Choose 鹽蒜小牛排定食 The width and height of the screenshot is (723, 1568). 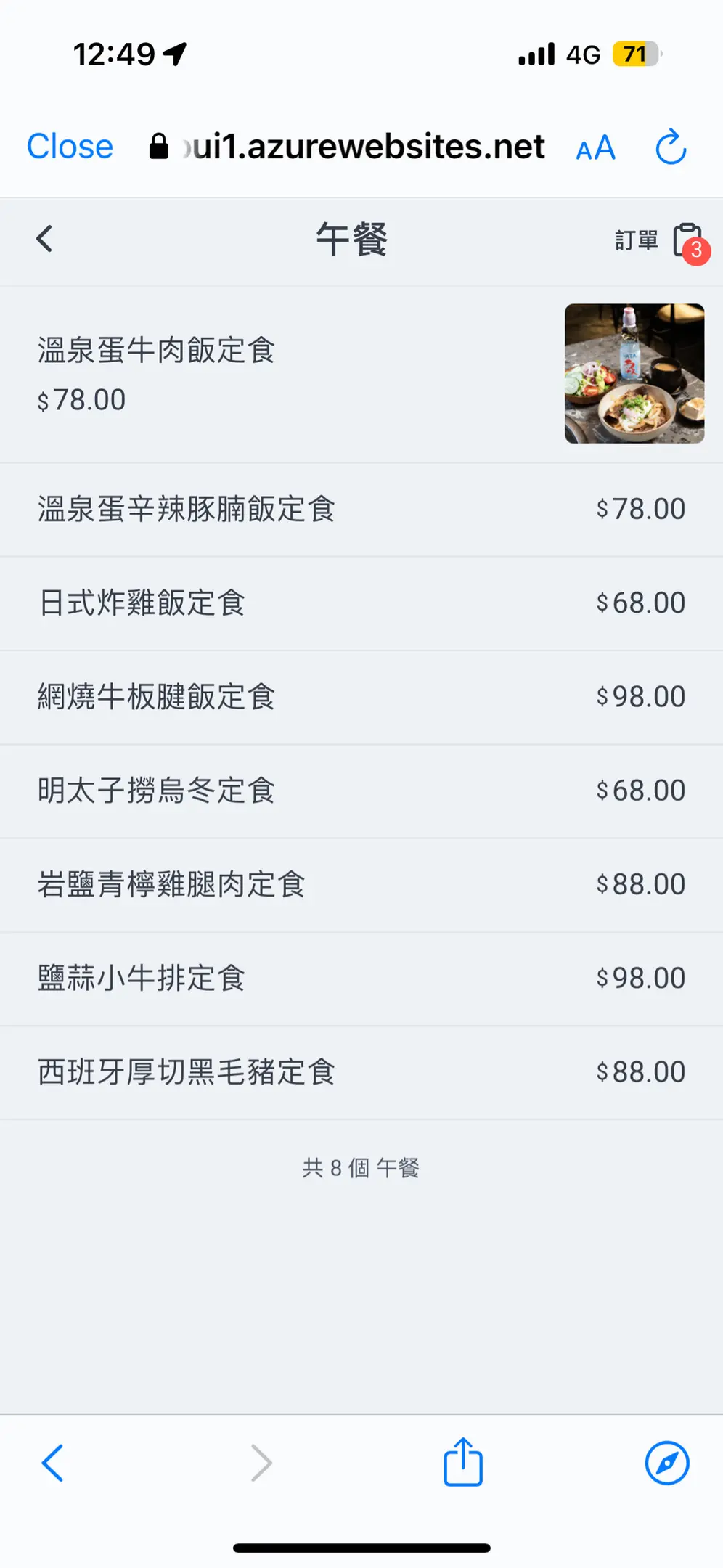(x=361, y=978)
